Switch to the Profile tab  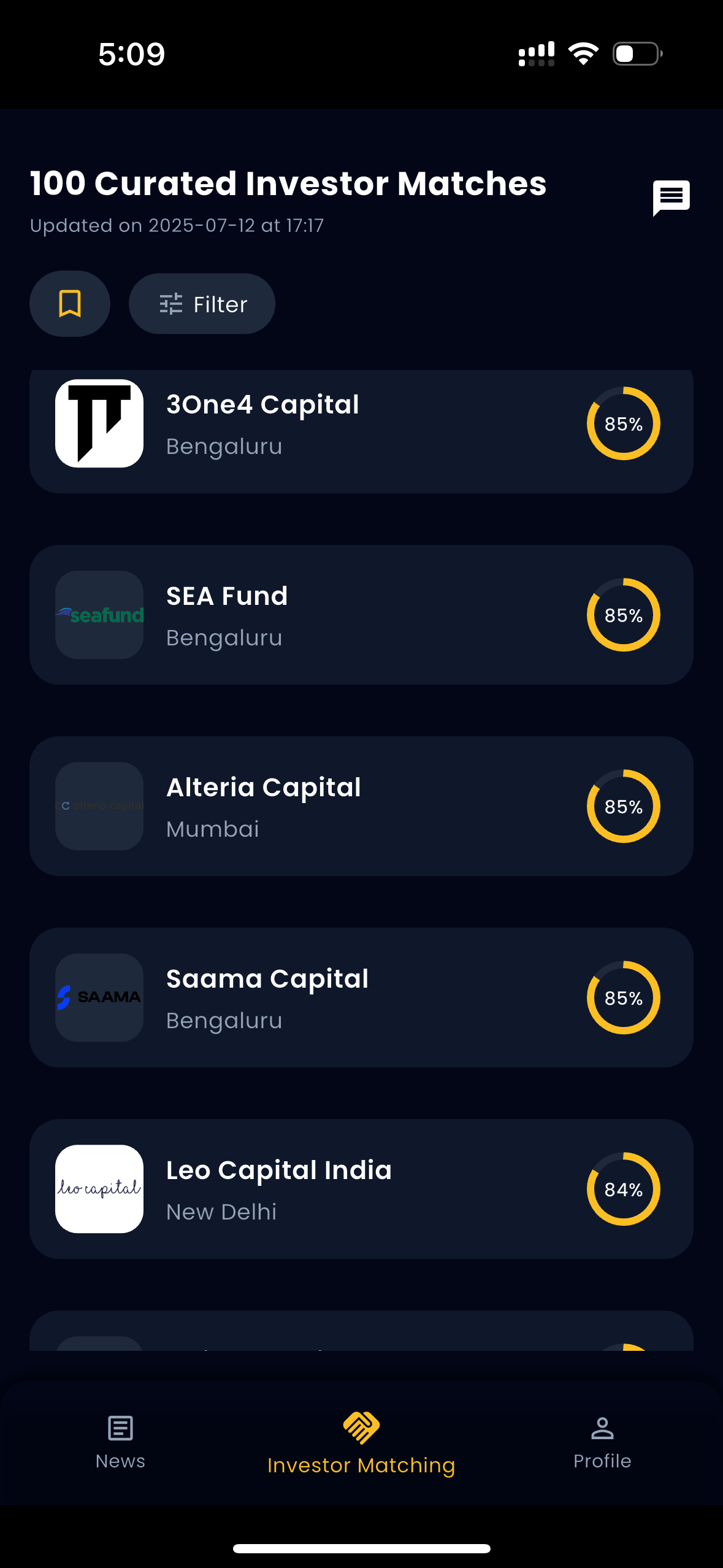[602, 1442]
